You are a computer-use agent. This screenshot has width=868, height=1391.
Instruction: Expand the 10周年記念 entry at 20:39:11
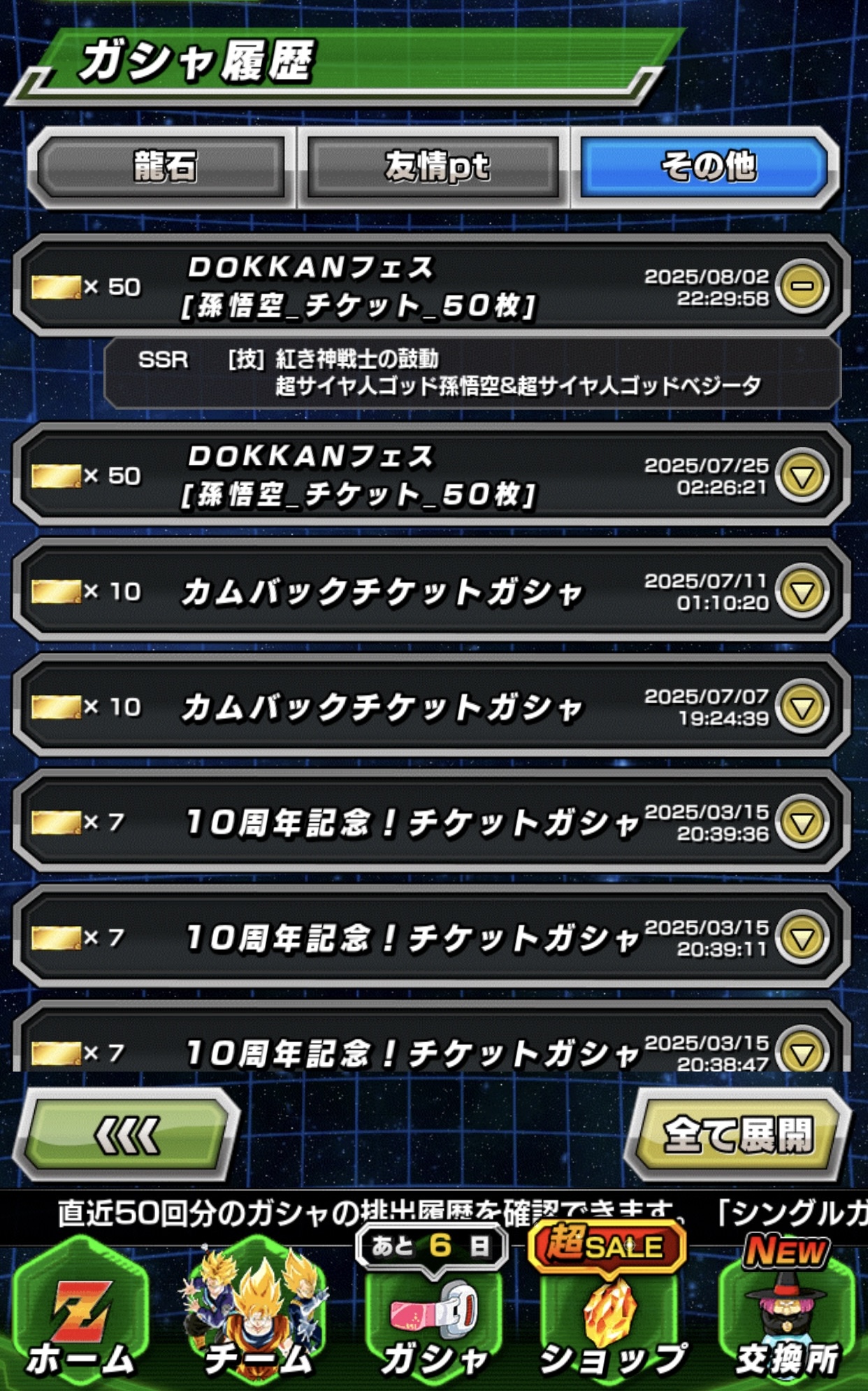click(x=802, y=937)
